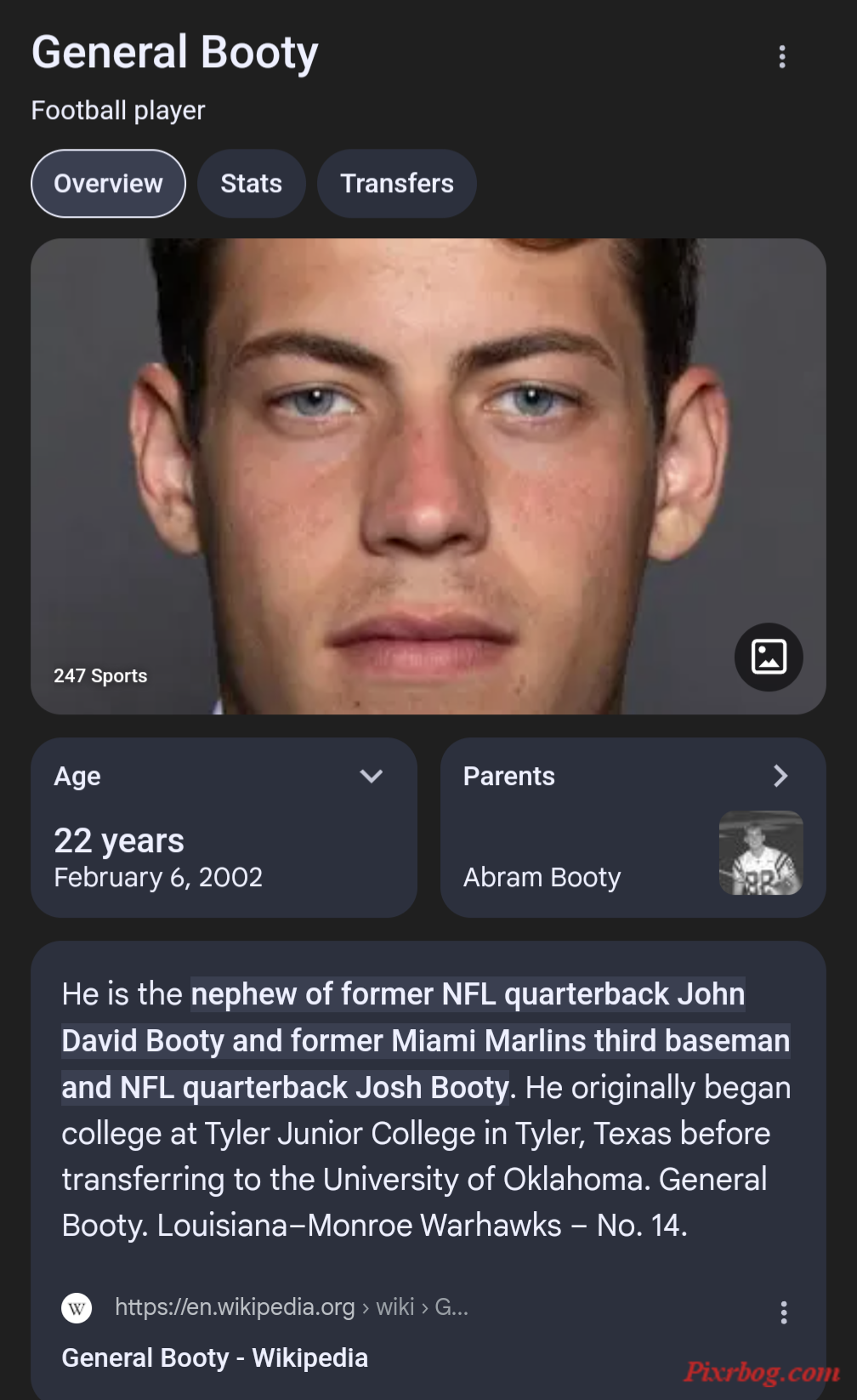Tap the image gallery icon on photo

point(769,657)
